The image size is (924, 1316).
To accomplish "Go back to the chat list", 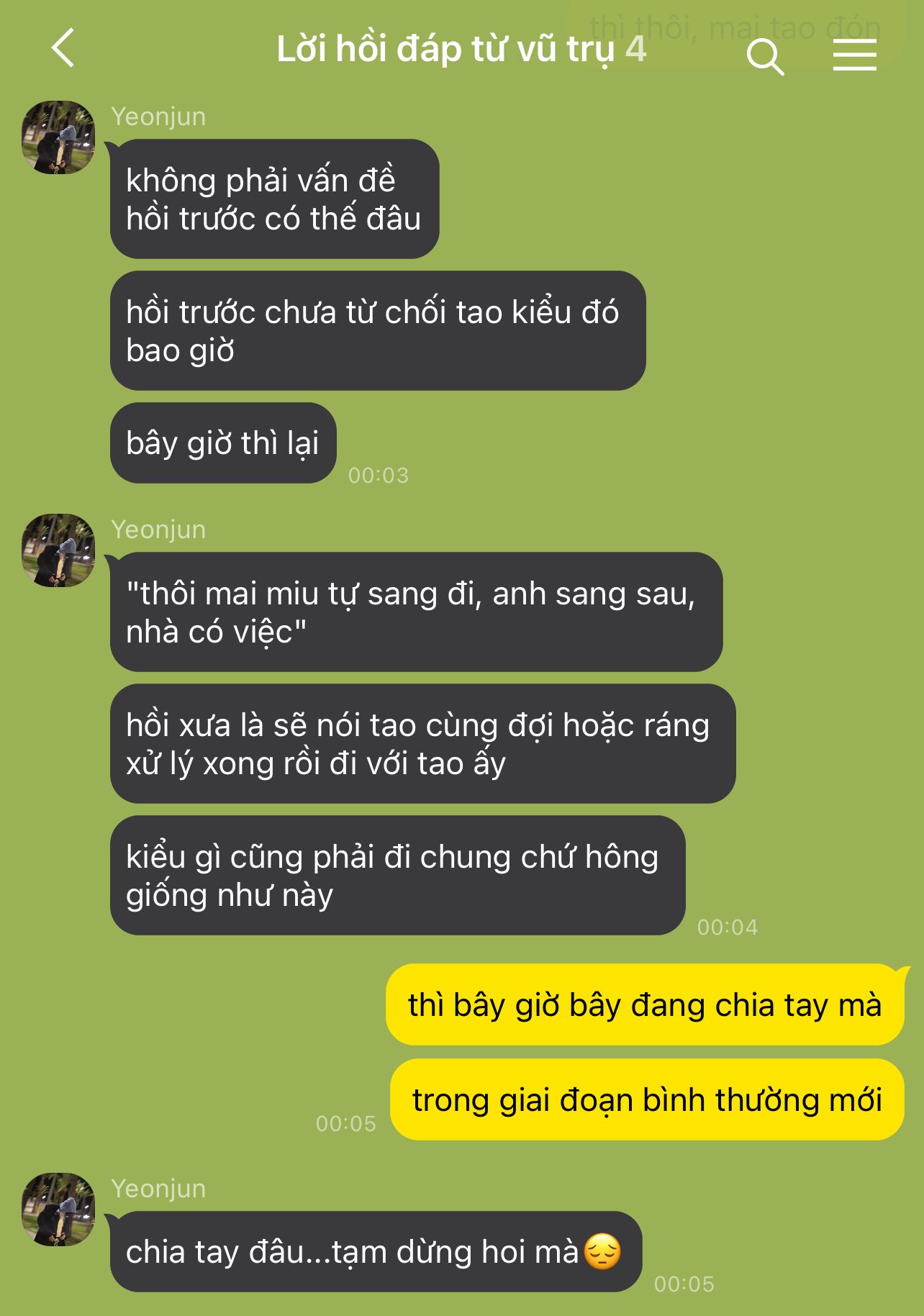I will pyautogui.click(x=63, y=49).
